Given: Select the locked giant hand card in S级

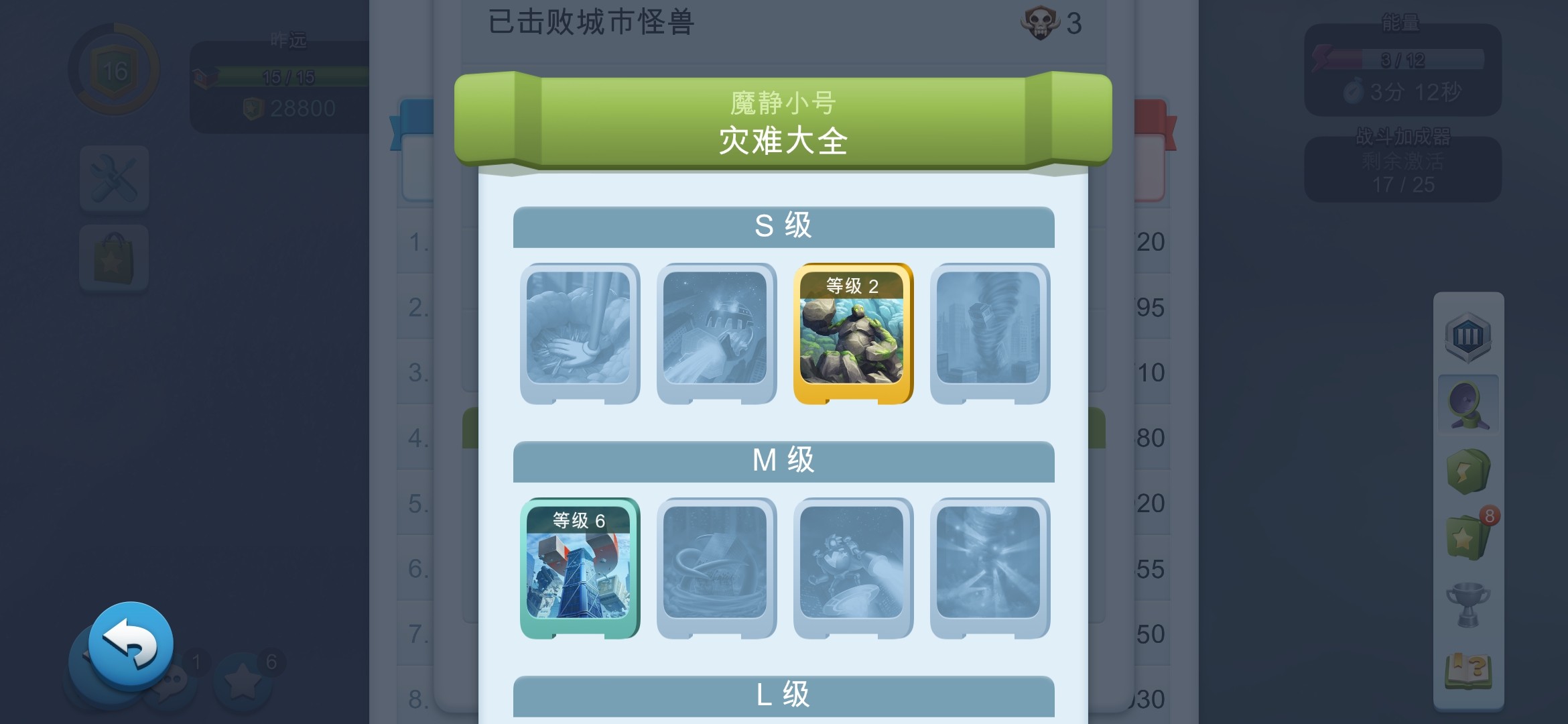Looking at the screenshot, I should pyautogui.click(x=579, y=333).
